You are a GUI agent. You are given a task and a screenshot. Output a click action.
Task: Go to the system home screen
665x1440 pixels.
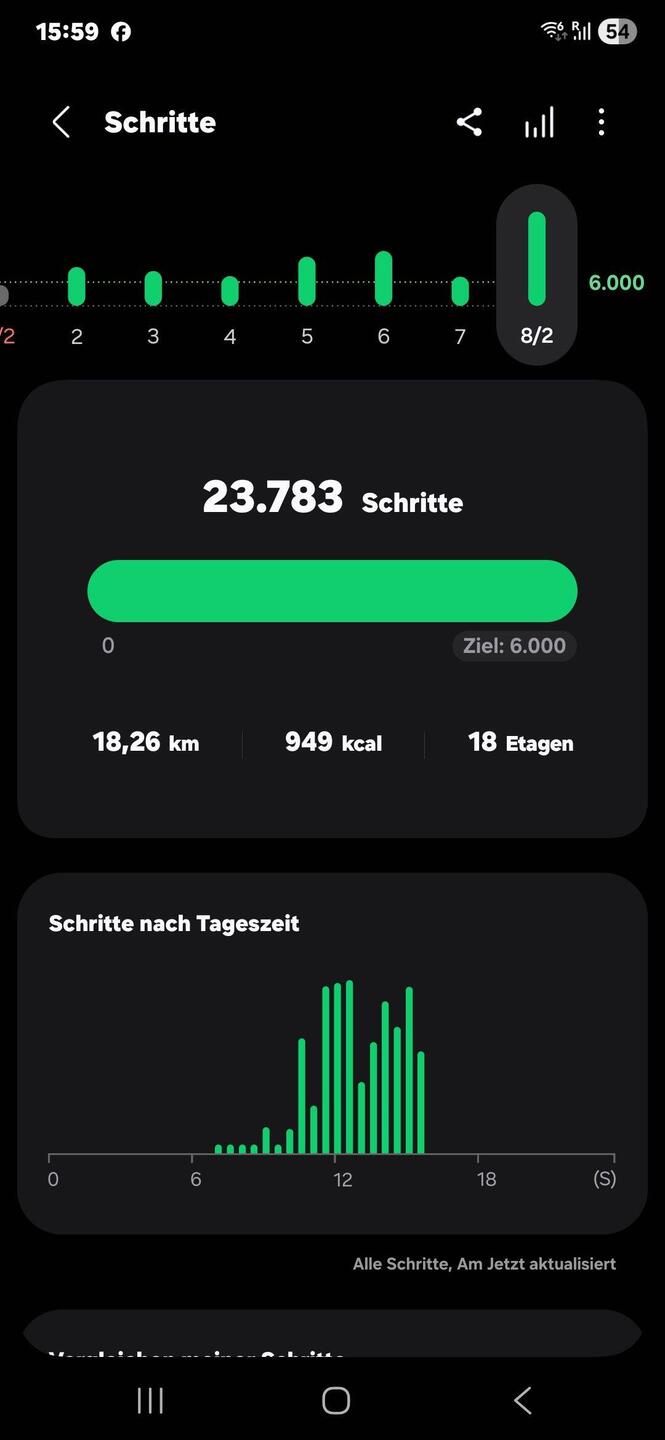(336, 1401)
